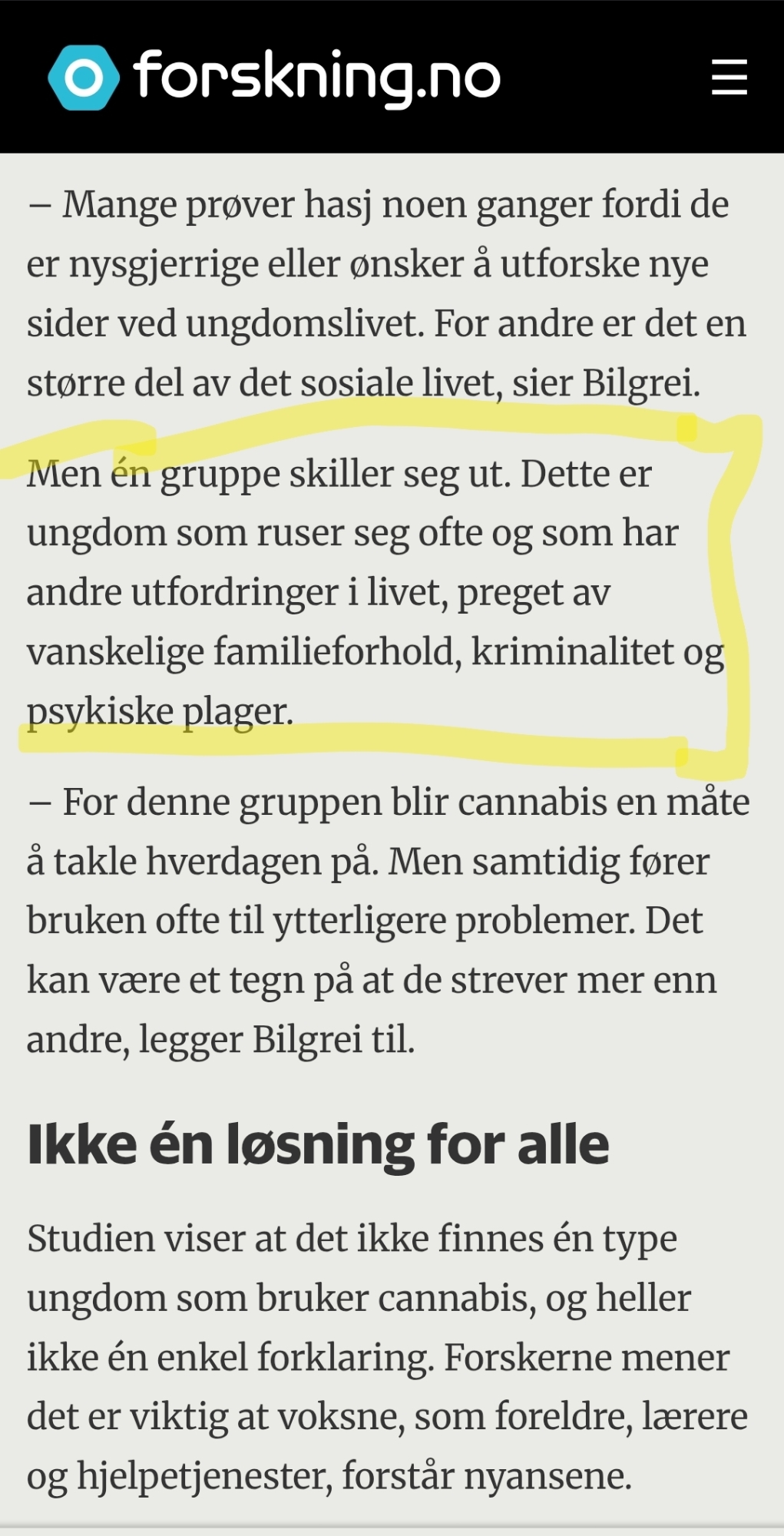
Task: Open the hamburger menu
Action: tap(729, 77)
